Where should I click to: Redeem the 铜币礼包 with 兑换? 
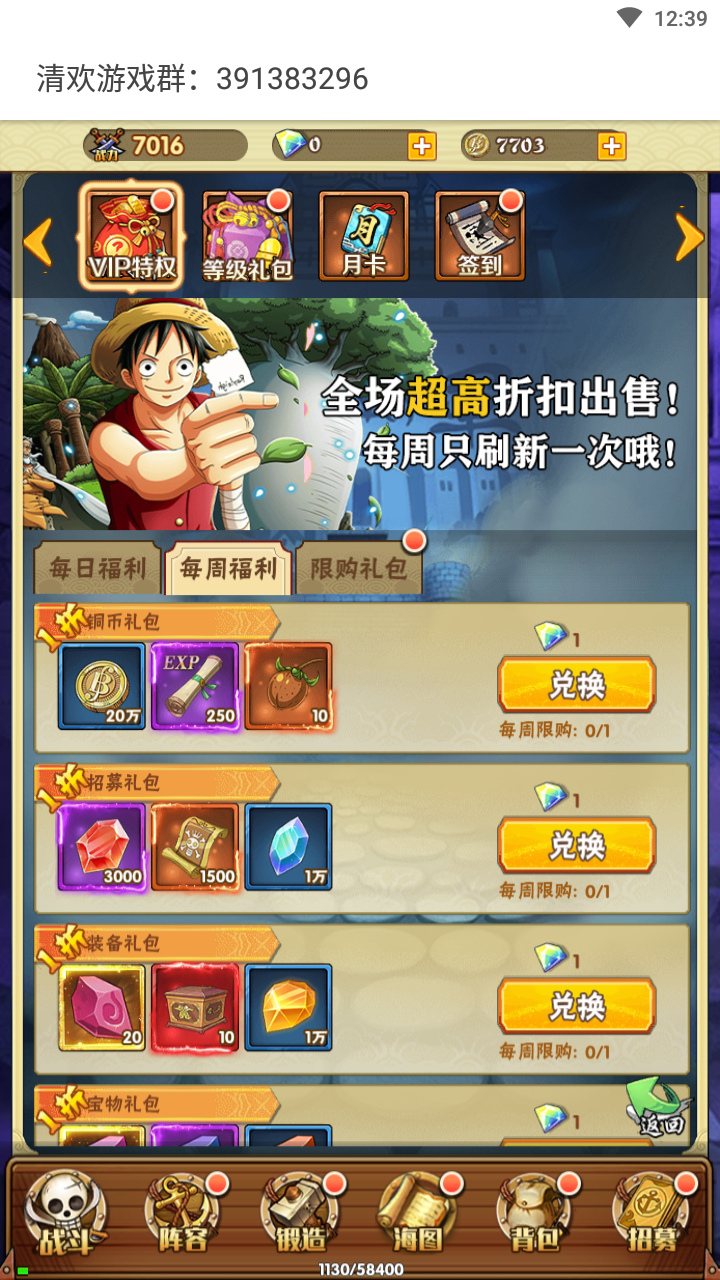[x=577, y=685]
